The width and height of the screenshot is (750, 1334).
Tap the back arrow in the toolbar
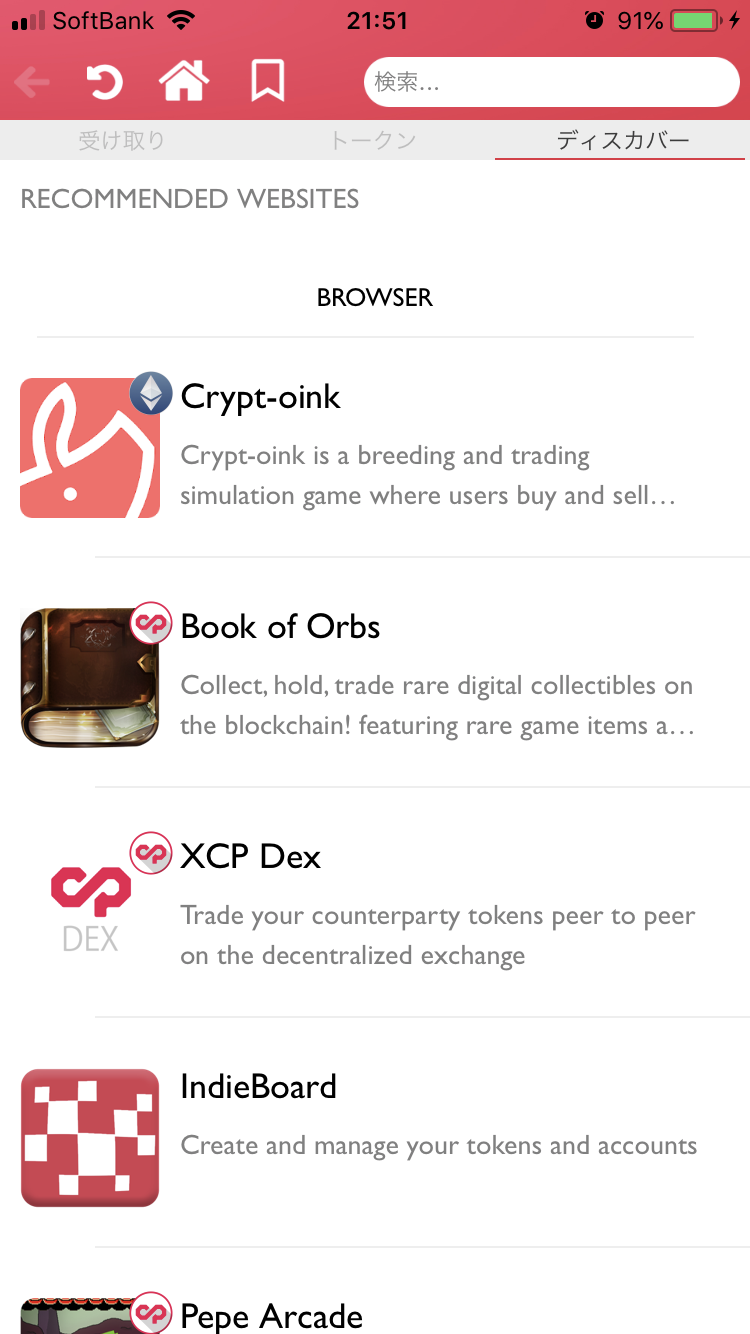(x=32, y=82)
